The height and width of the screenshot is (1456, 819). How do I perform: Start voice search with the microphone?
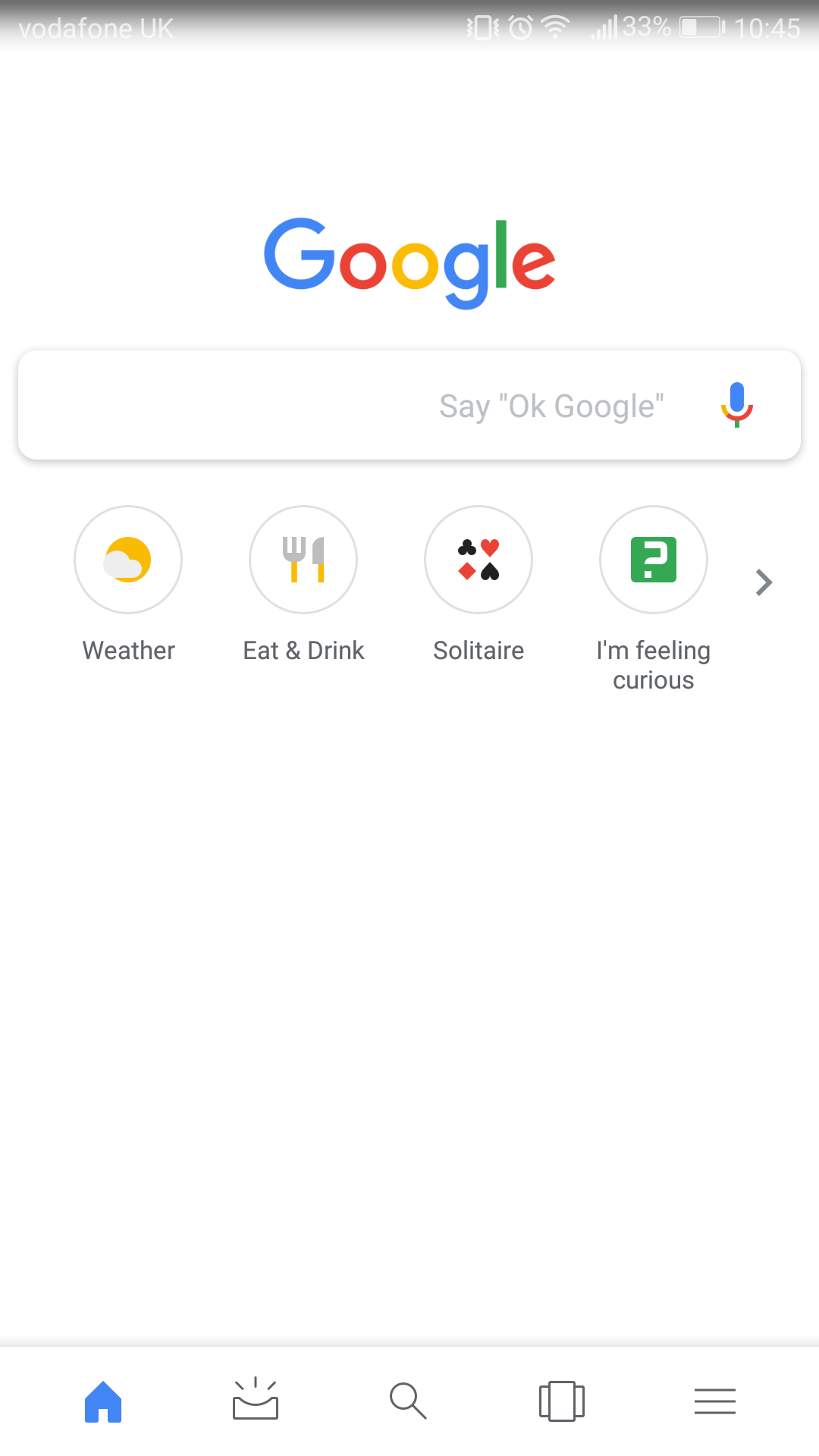(736, 405)
